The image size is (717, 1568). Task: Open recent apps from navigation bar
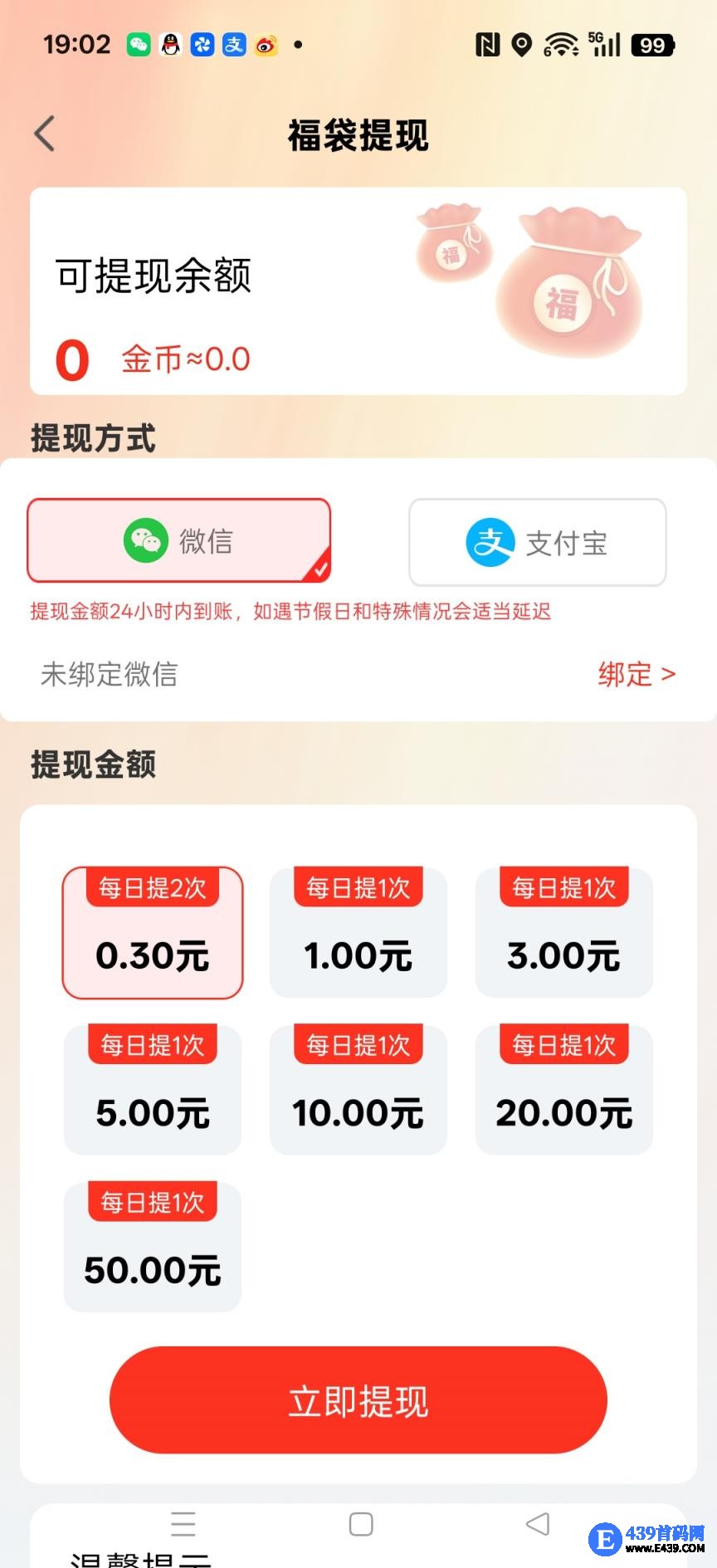[183, 1524]
